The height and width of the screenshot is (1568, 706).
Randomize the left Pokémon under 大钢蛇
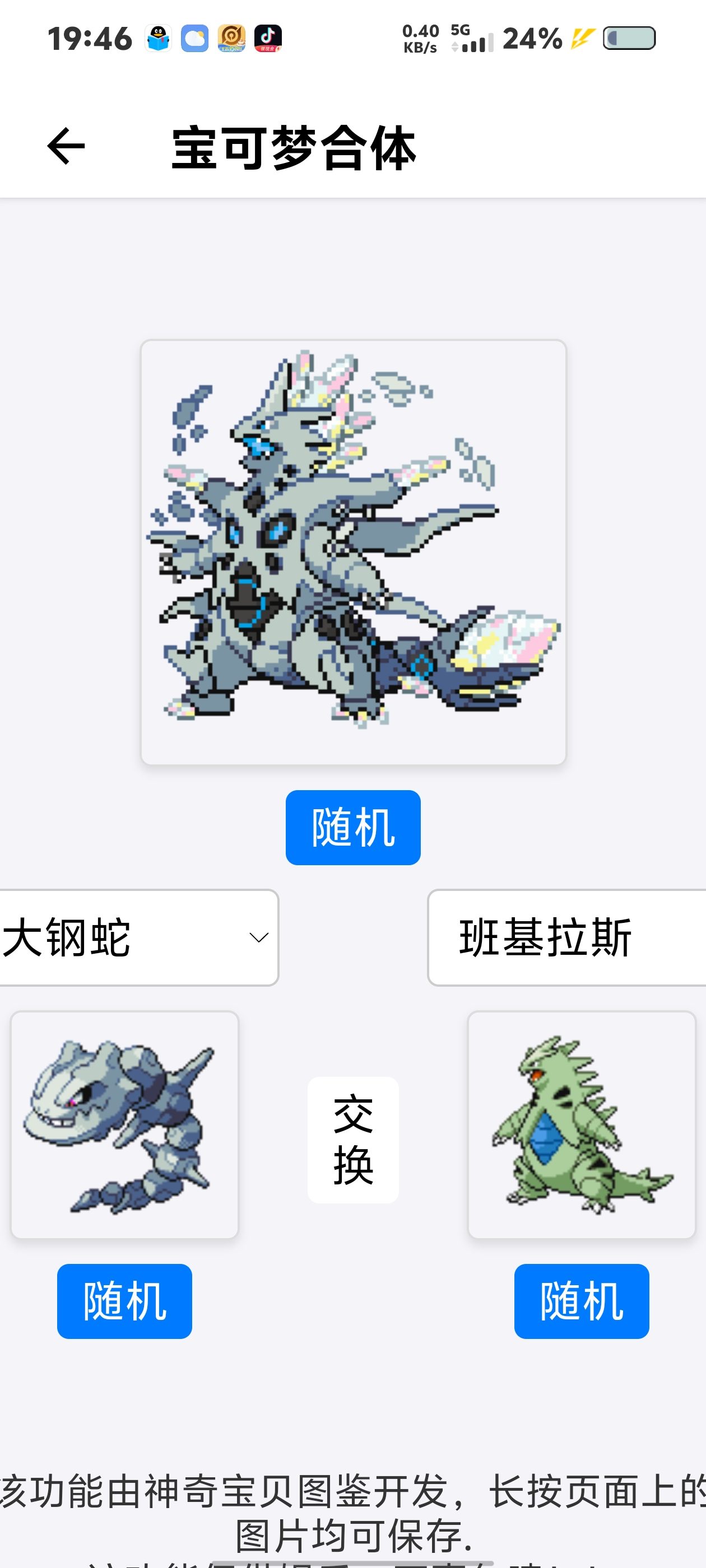click(124, 1301)
